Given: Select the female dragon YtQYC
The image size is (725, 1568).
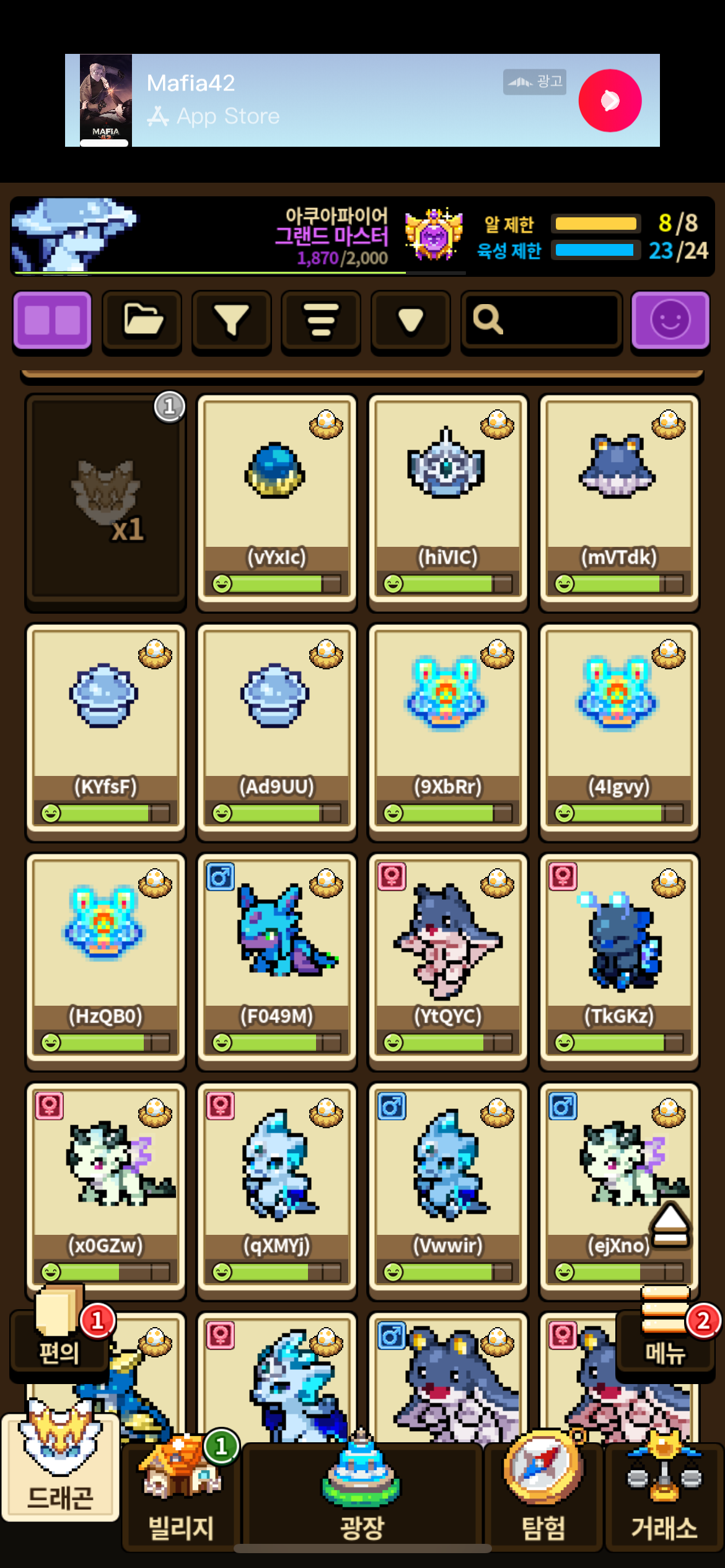Looking at the screenshot, I should (447, 960).
